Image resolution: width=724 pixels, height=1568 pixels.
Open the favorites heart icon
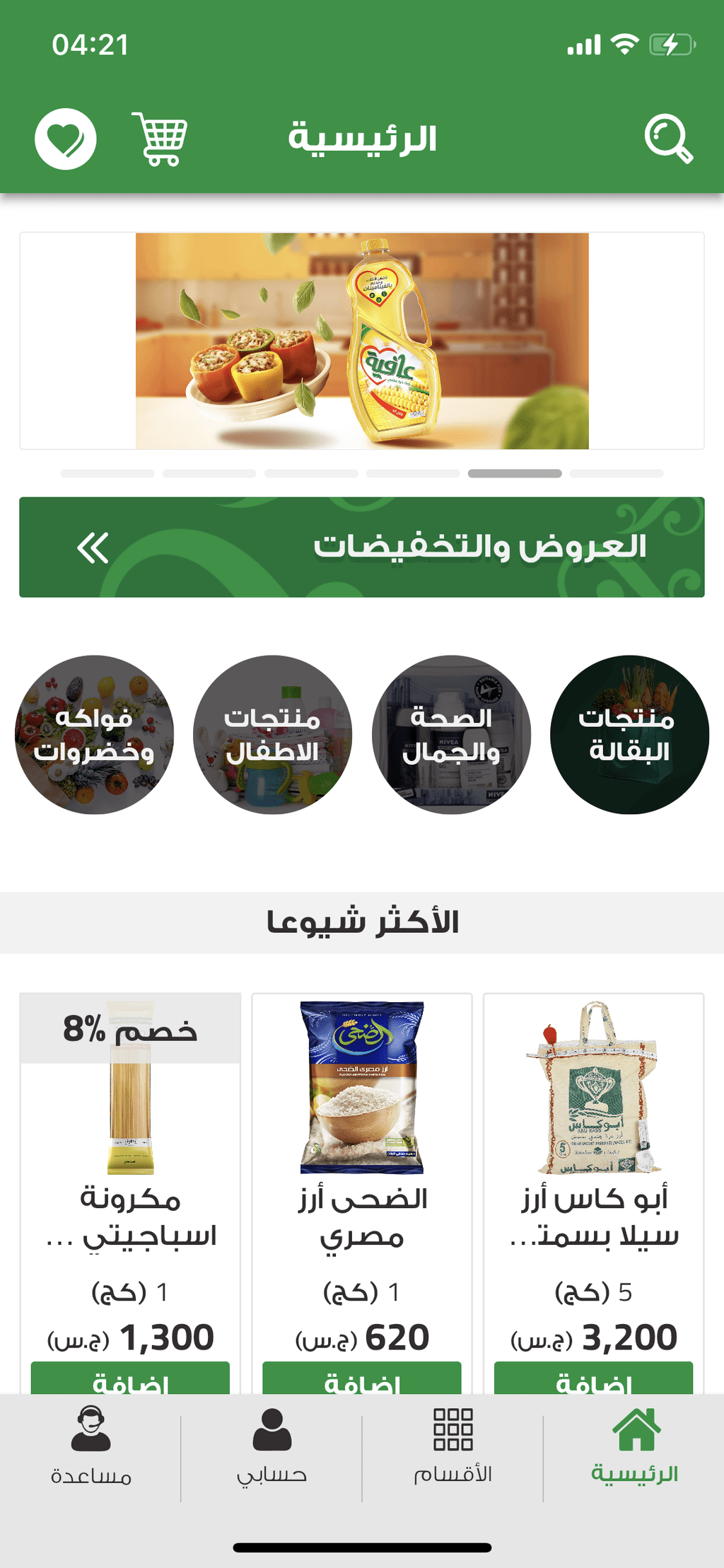tap(66, 139)
